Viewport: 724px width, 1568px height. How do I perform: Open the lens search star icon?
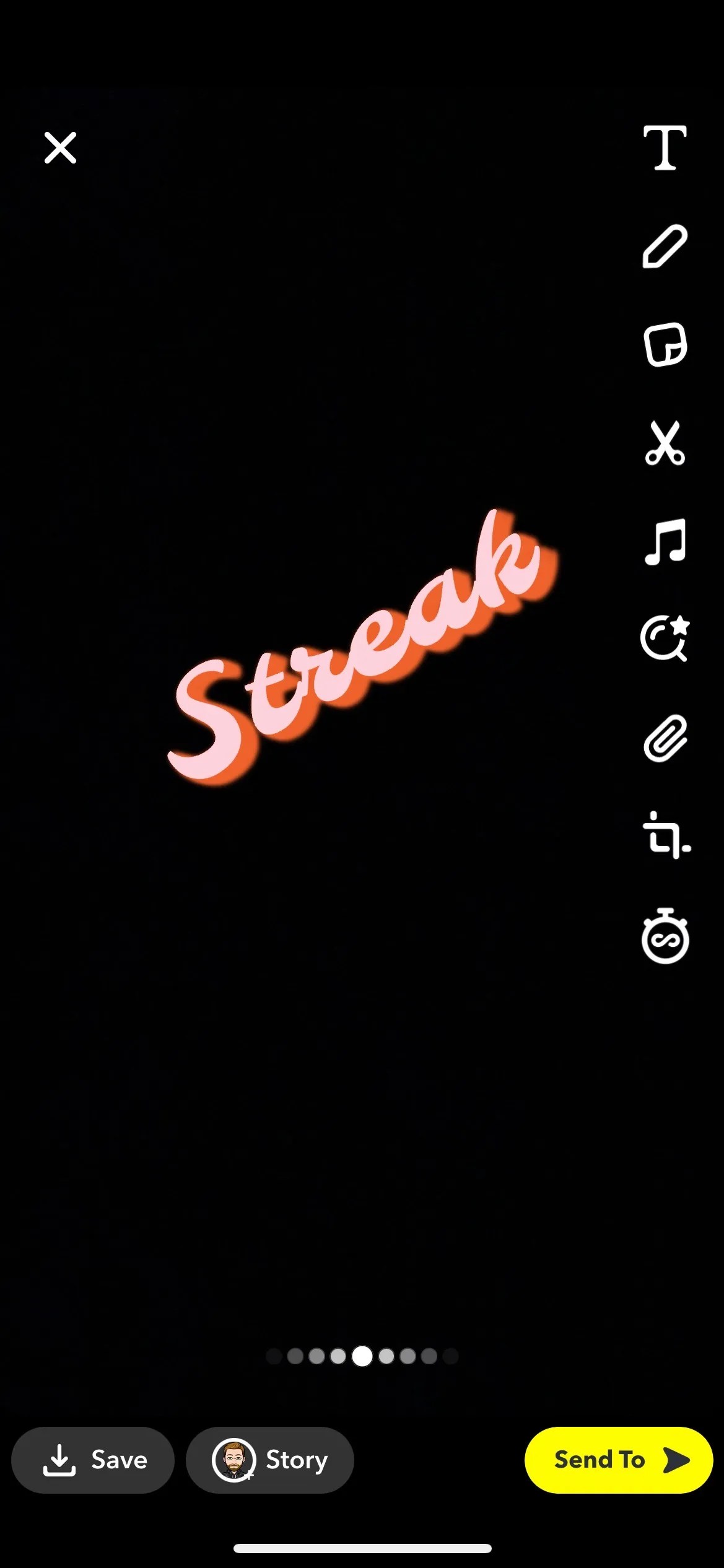pyautogui.click(x=665, y=639)
